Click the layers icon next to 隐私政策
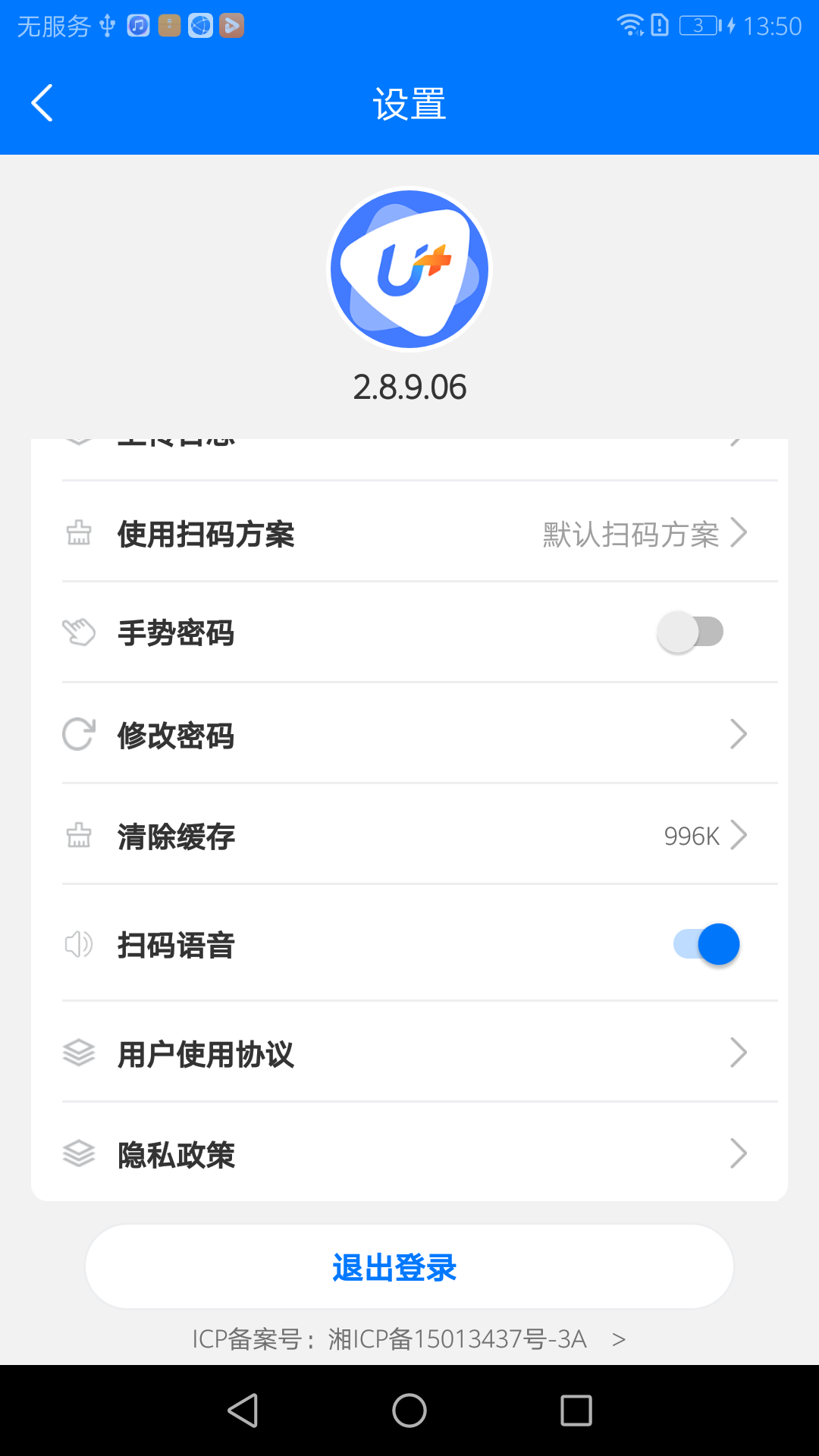 click(x=78, y=1153)
